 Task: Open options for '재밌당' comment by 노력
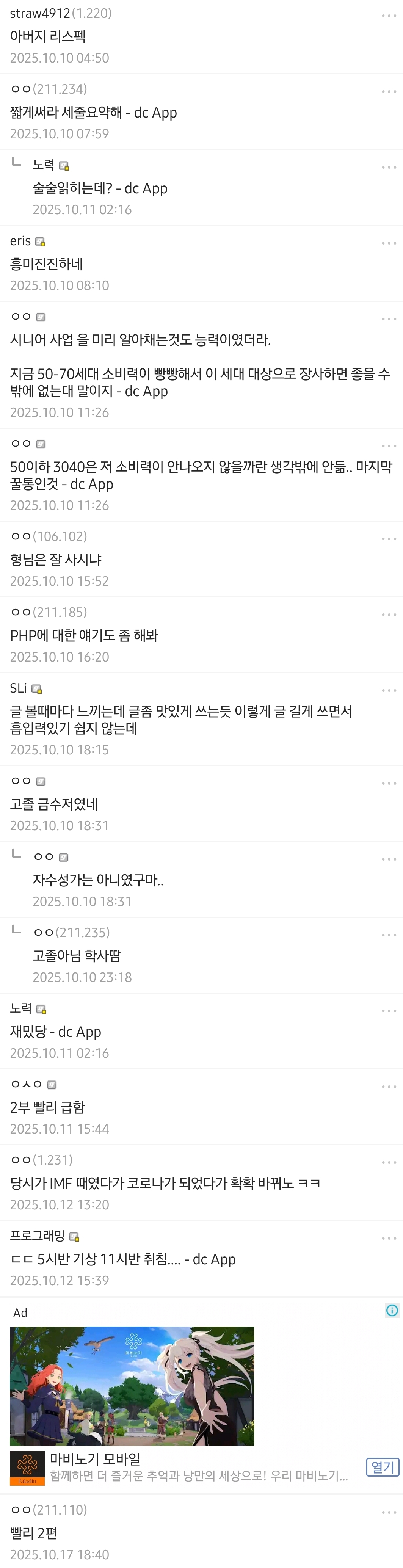(388, 1011)
